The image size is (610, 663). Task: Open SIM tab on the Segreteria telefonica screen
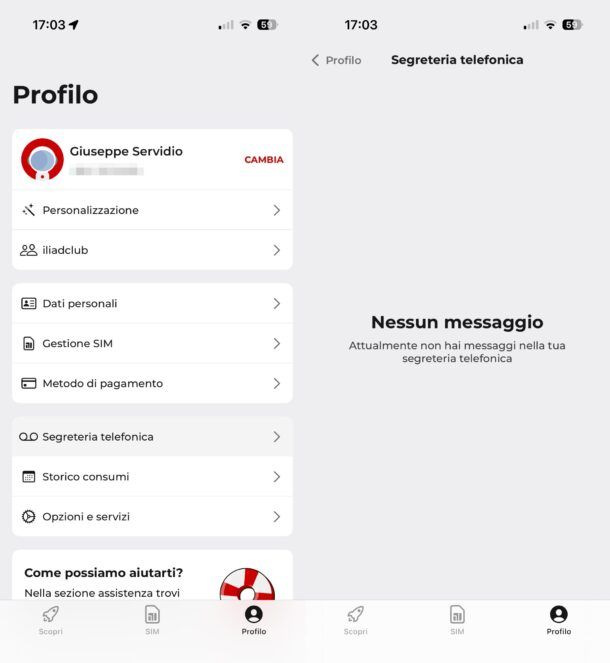tap(457, 620)
